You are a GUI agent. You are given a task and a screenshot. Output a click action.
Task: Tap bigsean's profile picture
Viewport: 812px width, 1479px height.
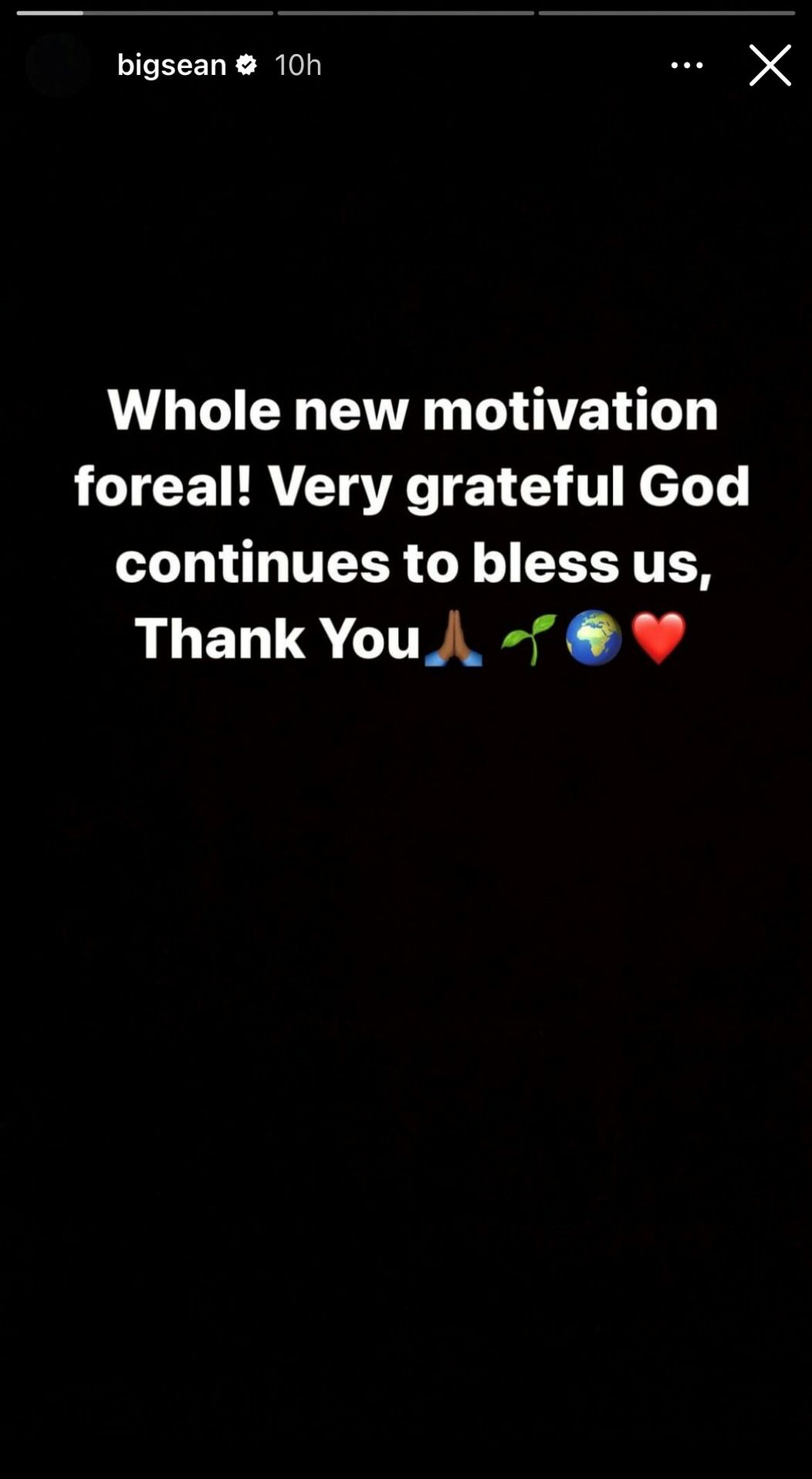pos(57,65)
